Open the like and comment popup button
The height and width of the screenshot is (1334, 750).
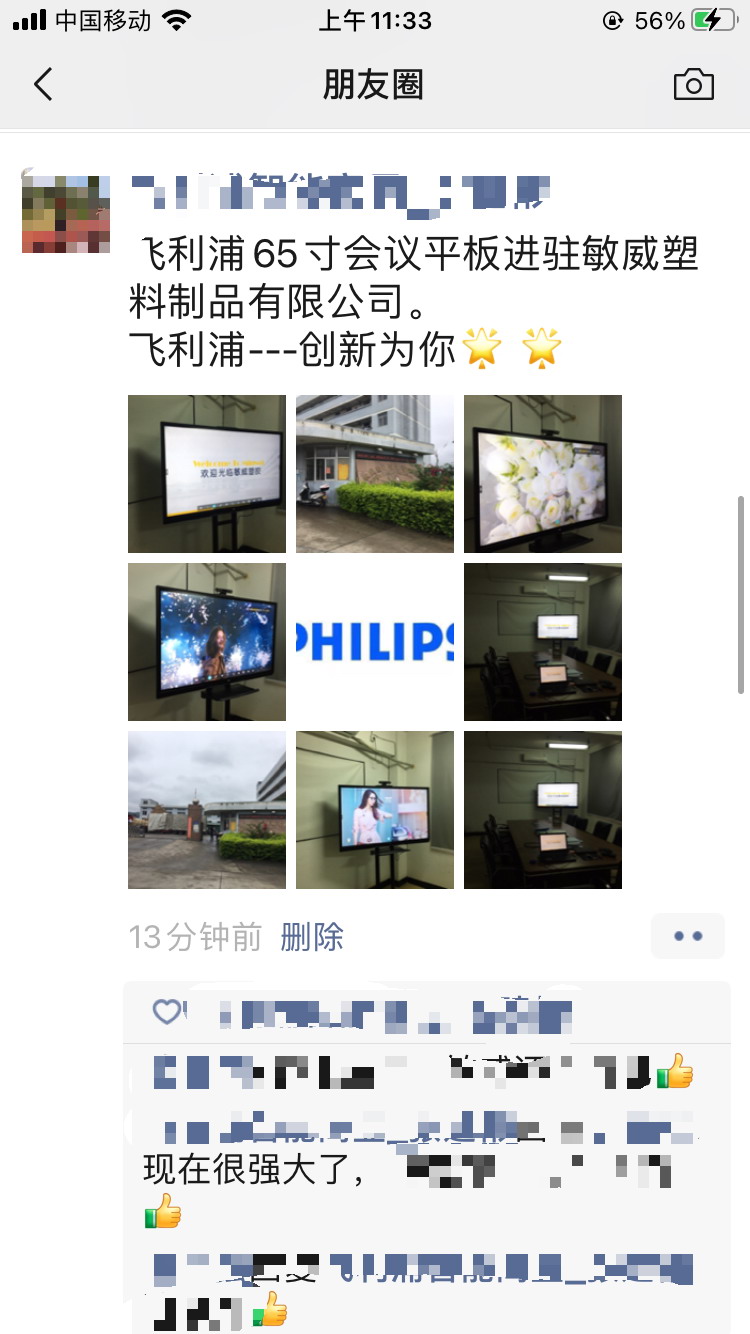(x=687, y=937)
